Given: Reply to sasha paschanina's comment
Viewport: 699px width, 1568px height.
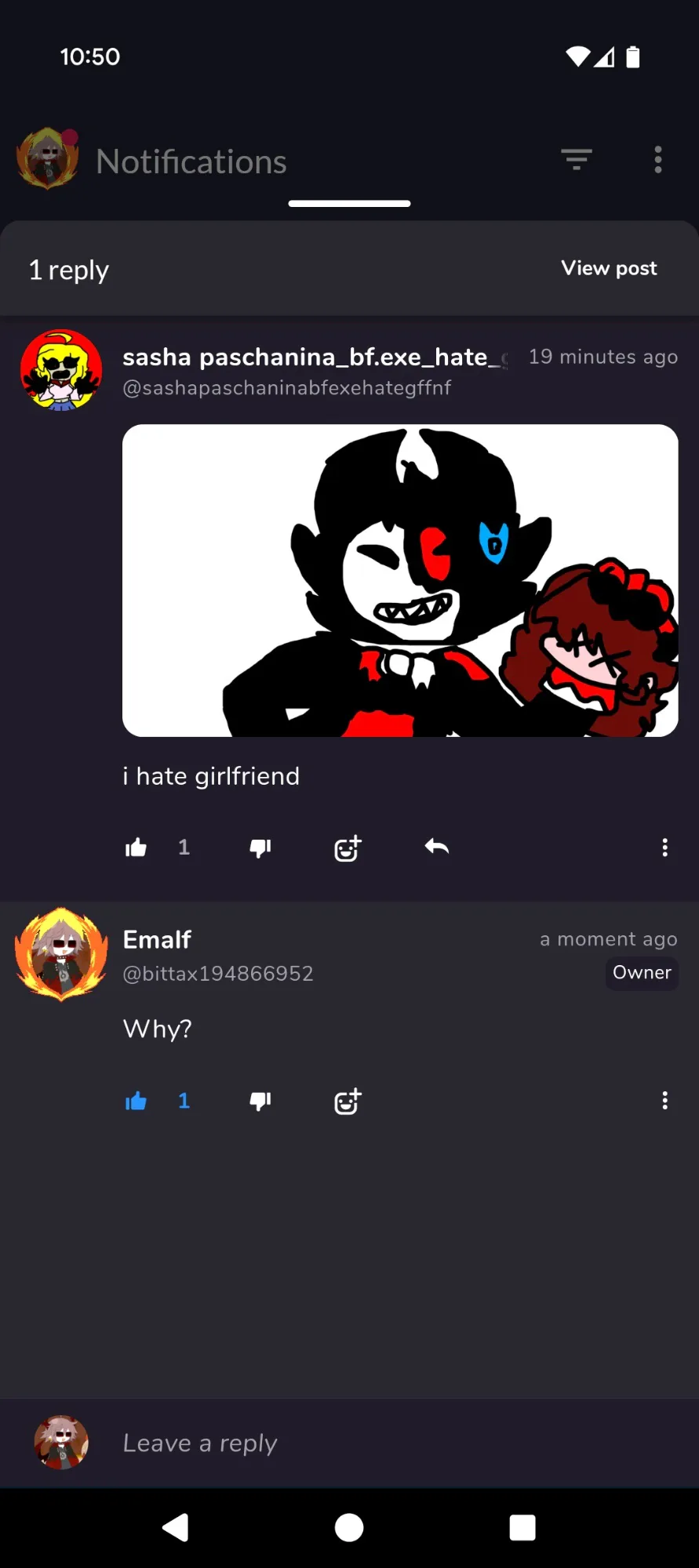Looking at the screenshot, I should pyautogui.click(x=437, y=847).
